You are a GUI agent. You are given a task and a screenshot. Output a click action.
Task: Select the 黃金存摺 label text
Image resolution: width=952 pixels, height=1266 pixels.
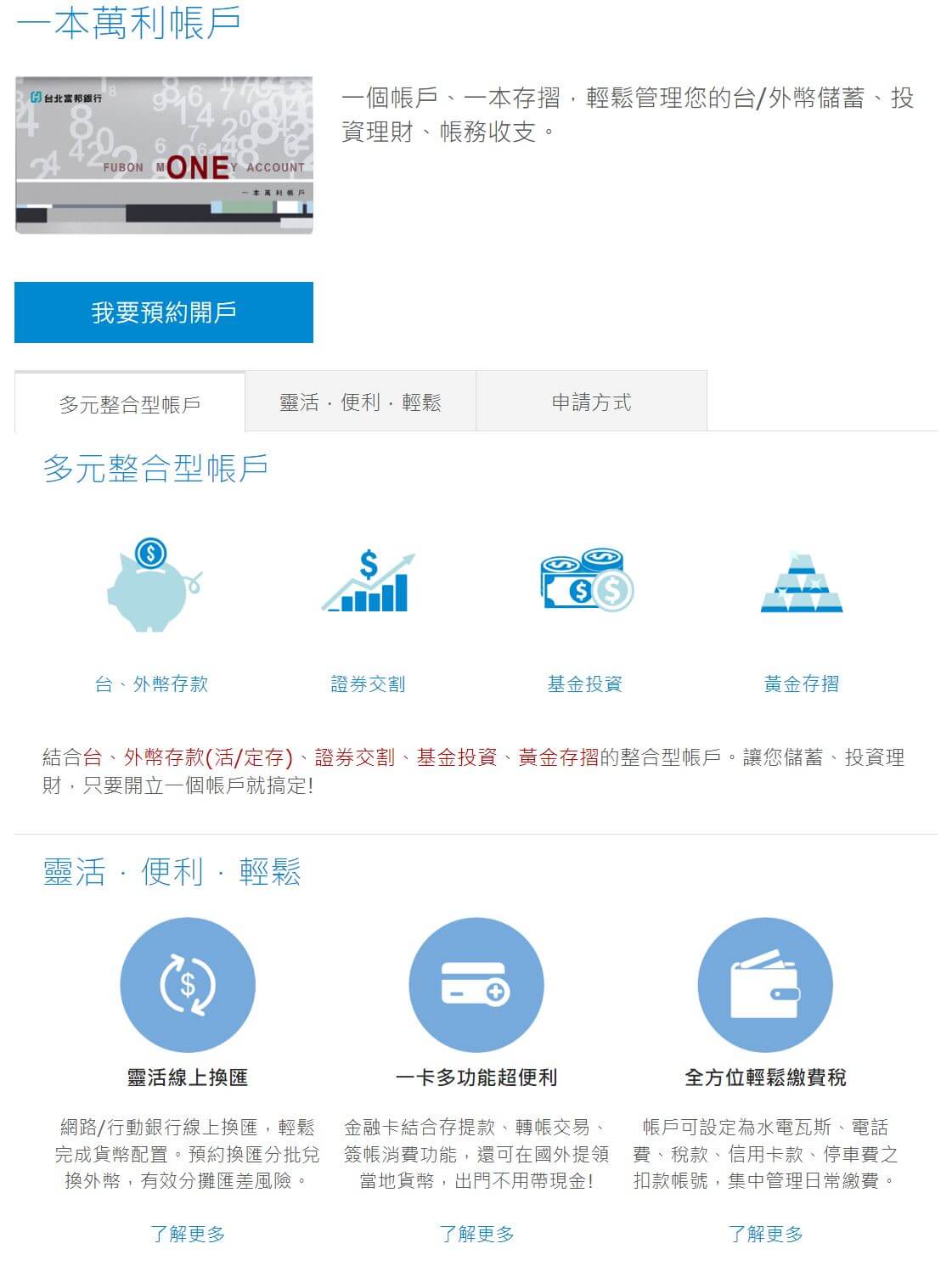pos(801,679)
